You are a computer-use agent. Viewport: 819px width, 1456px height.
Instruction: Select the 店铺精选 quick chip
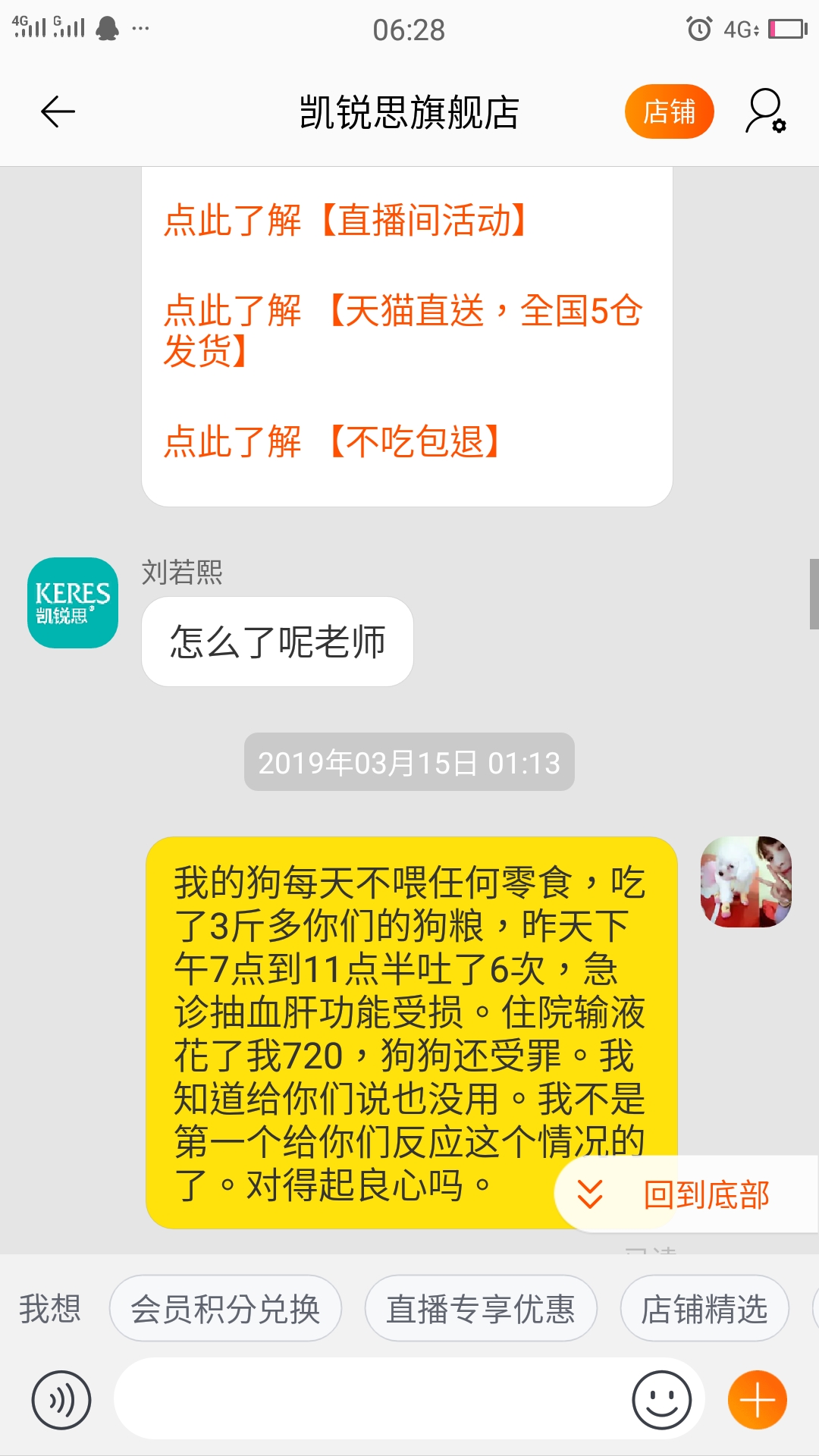pyautogui.click(x=704, y=1309)
